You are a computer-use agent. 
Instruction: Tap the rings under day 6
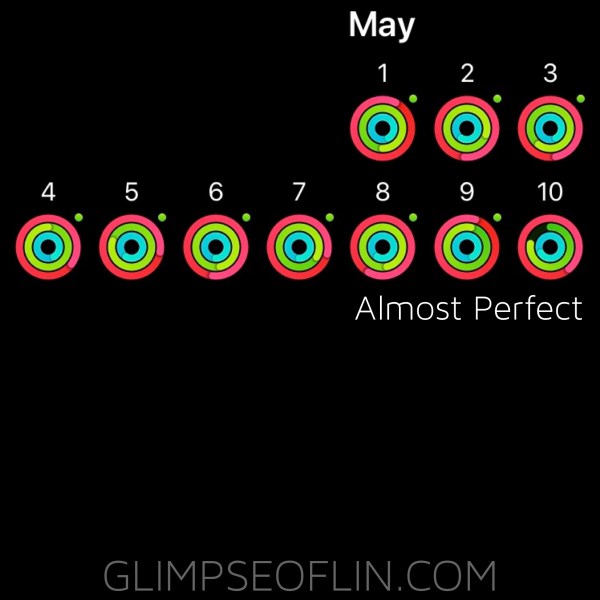click(x=215, y=246)
